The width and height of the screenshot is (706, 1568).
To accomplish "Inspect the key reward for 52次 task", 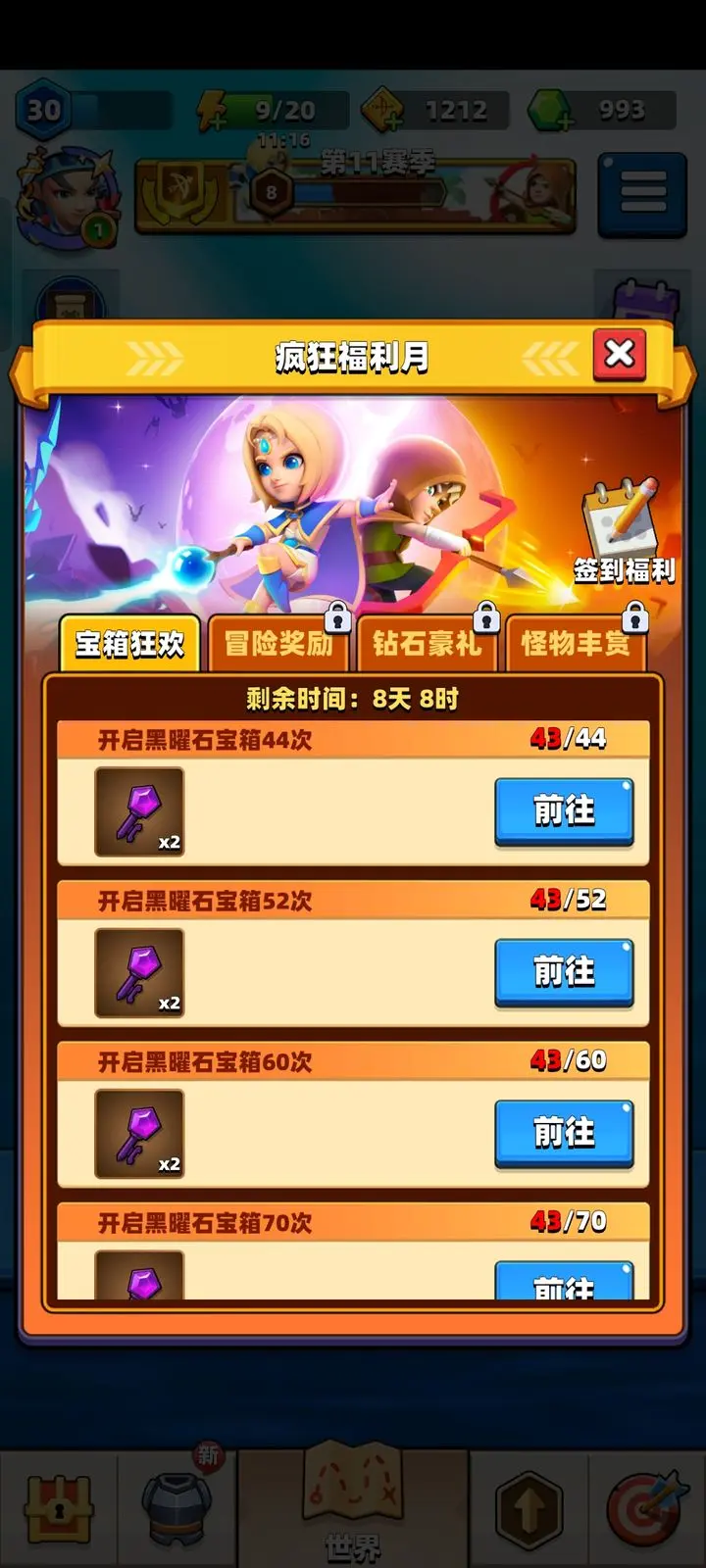I will click(x=139, y=973).
